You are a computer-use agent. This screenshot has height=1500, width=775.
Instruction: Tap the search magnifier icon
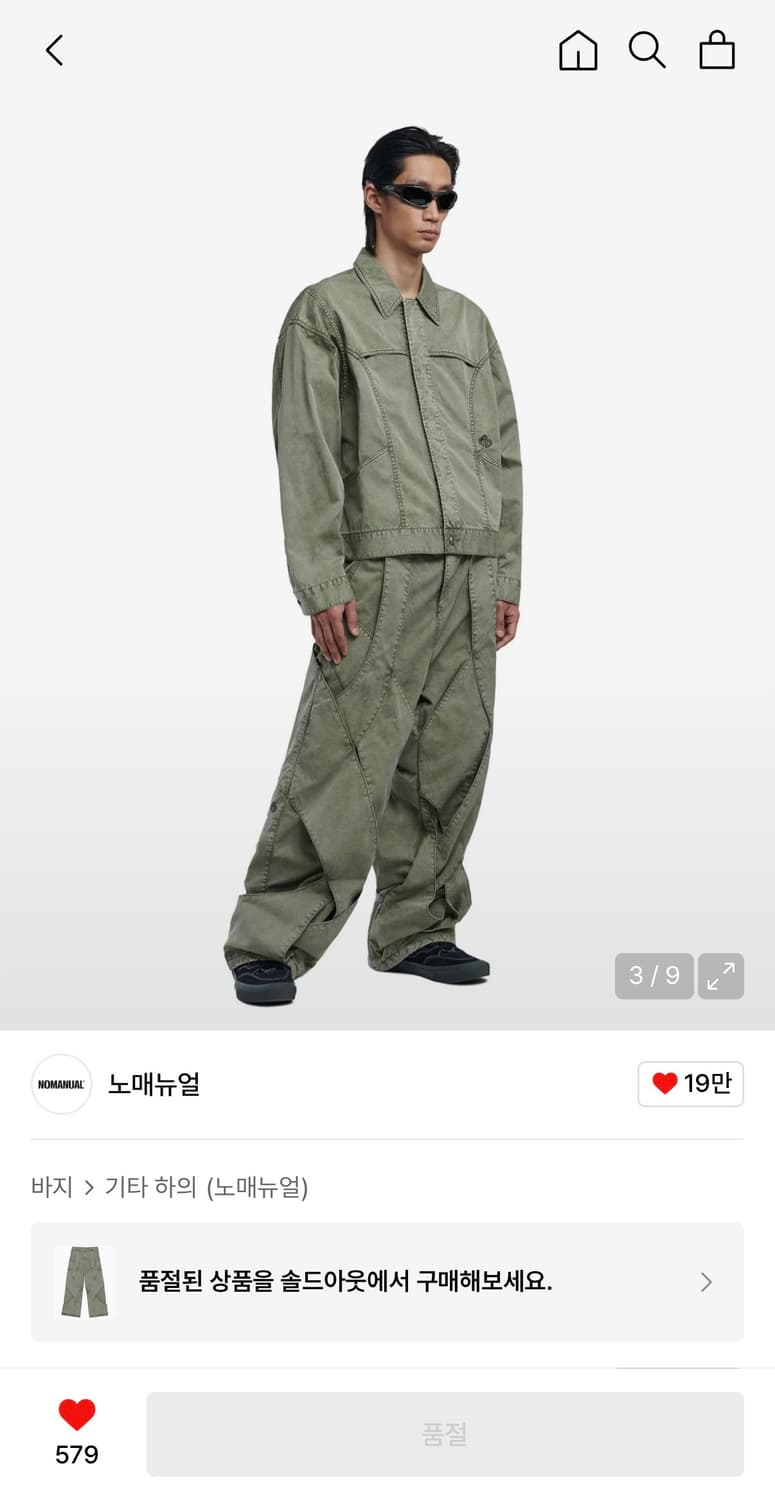[647, 50]
